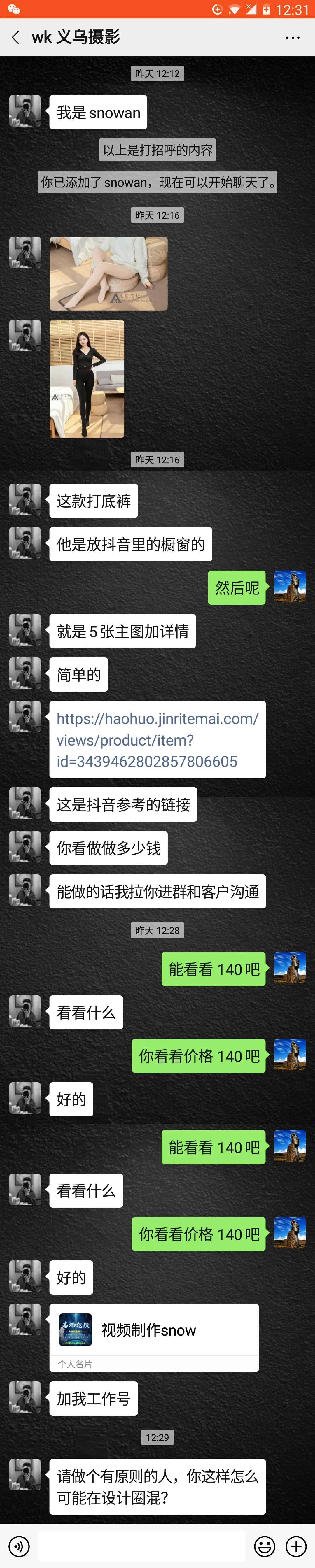
Task: Open the black outfit photo message
Action: (x=87, y=379)
